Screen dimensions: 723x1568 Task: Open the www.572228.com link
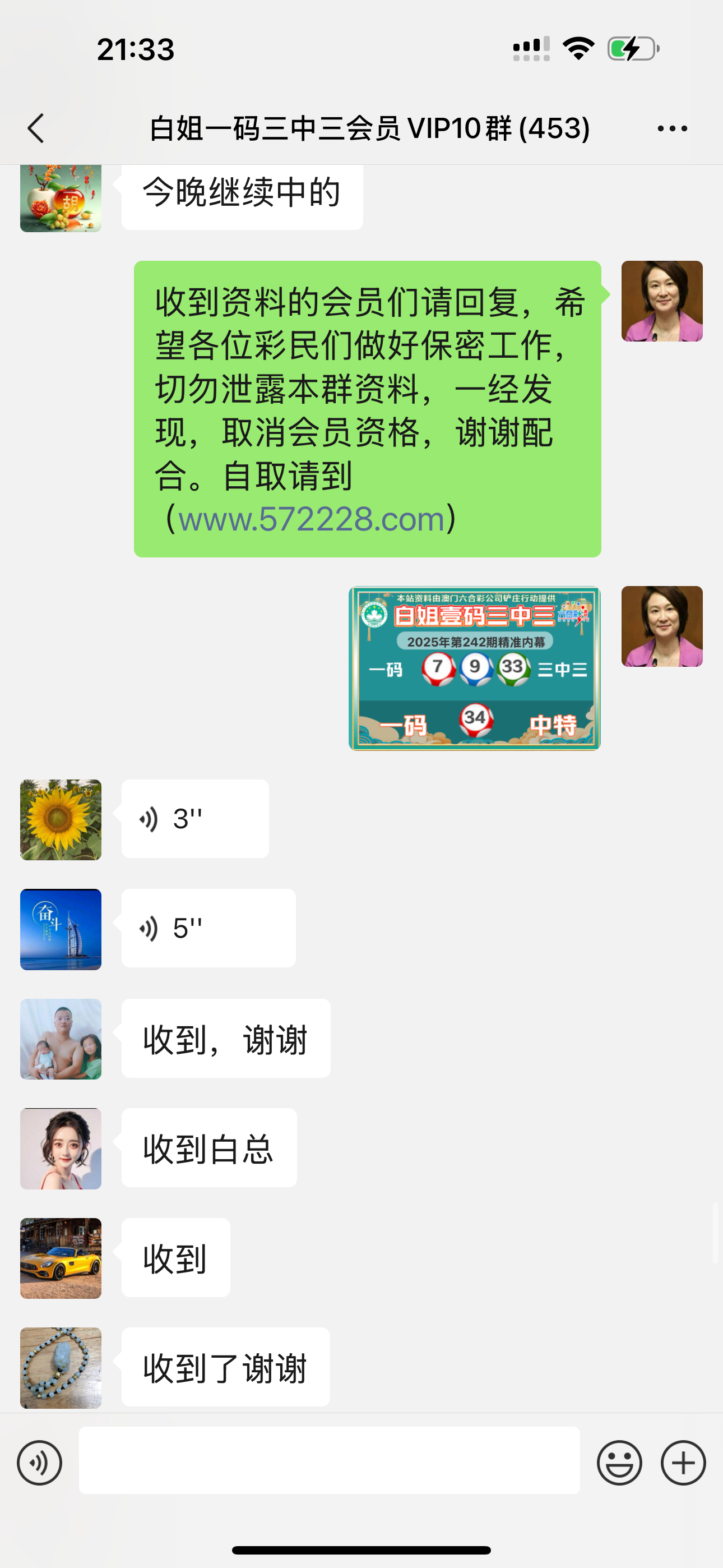(311, 519)
